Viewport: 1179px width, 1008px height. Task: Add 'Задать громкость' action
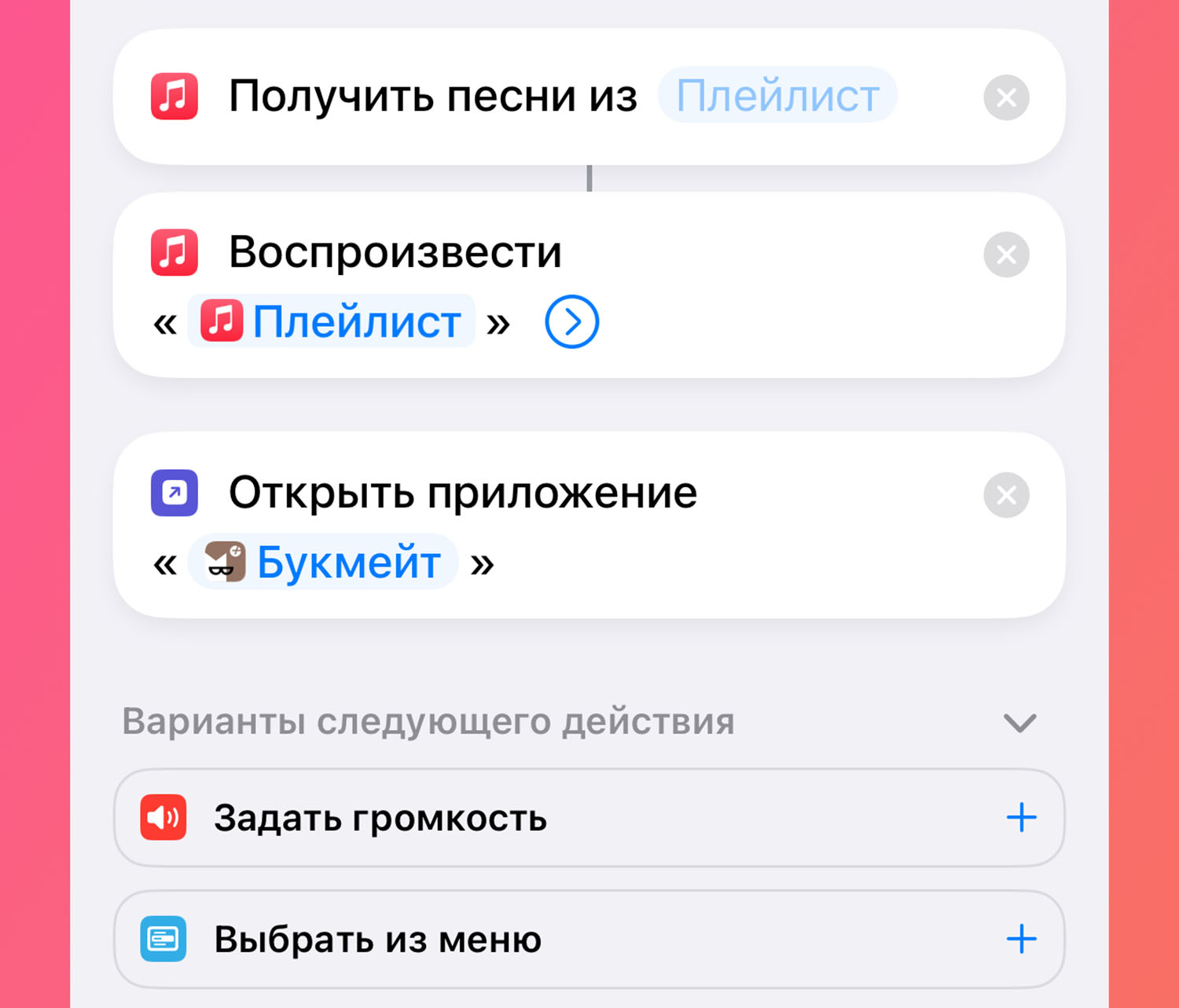pyautogui.click(x=1021, y=818)
